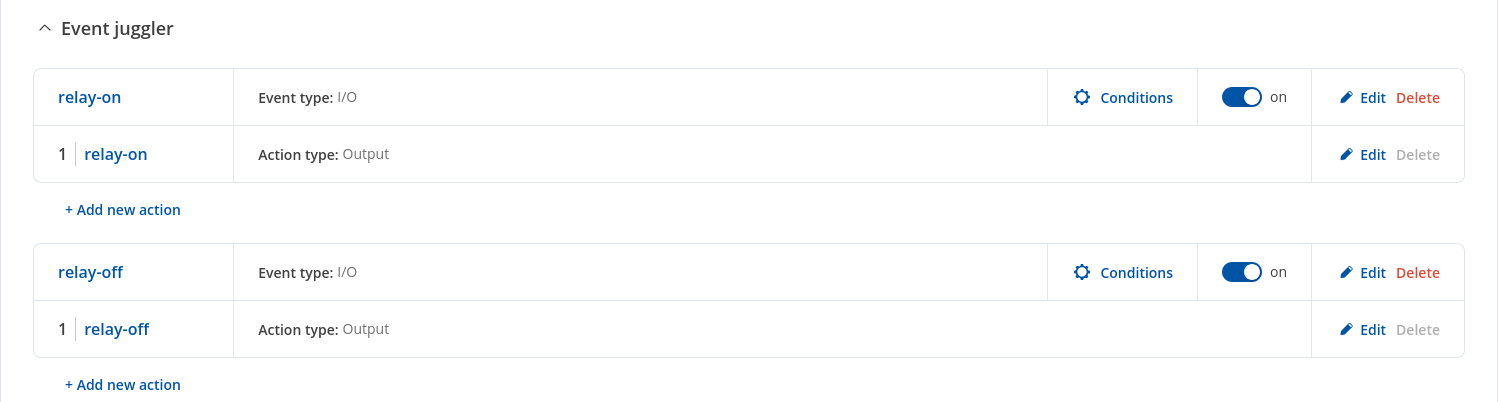Open the relay-off Output action link
This screenshot has width=1498, height=402.
coord(116,329)
